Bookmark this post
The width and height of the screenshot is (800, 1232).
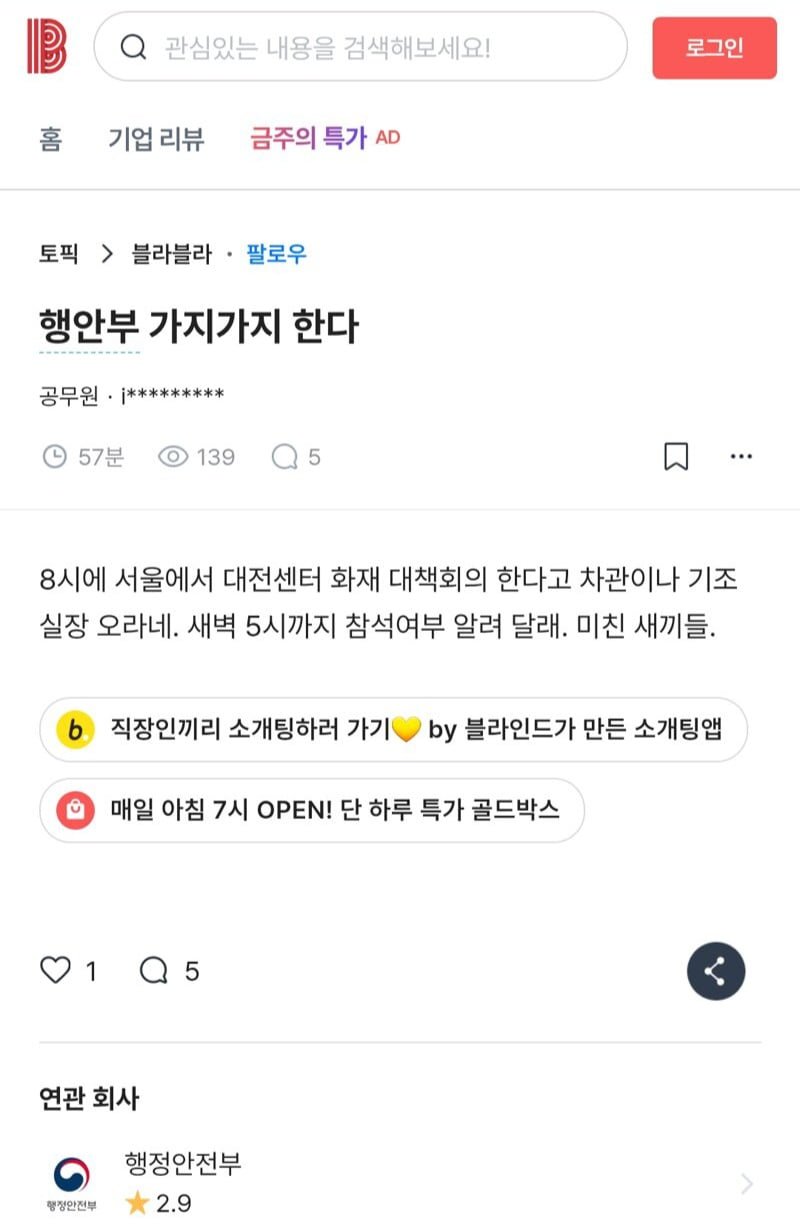point(676,457)
